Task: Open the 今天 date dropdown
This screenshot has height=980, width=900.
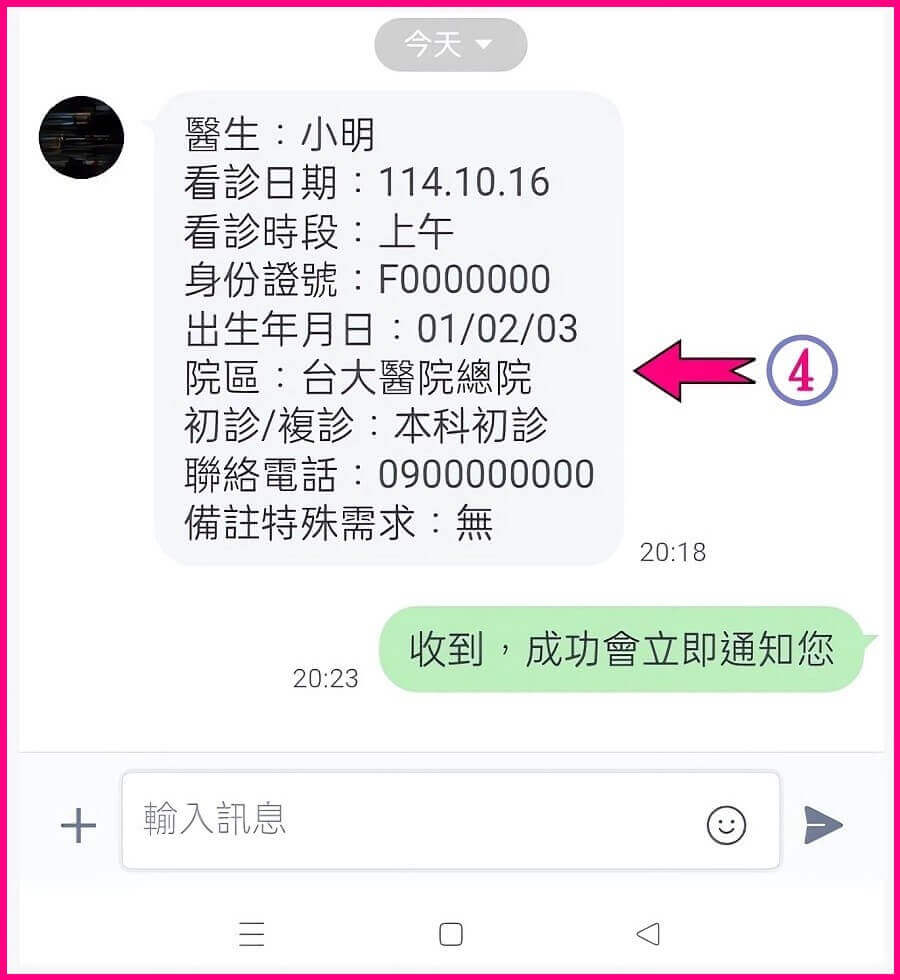Action: pyautogui.click(x=450, y=44)
